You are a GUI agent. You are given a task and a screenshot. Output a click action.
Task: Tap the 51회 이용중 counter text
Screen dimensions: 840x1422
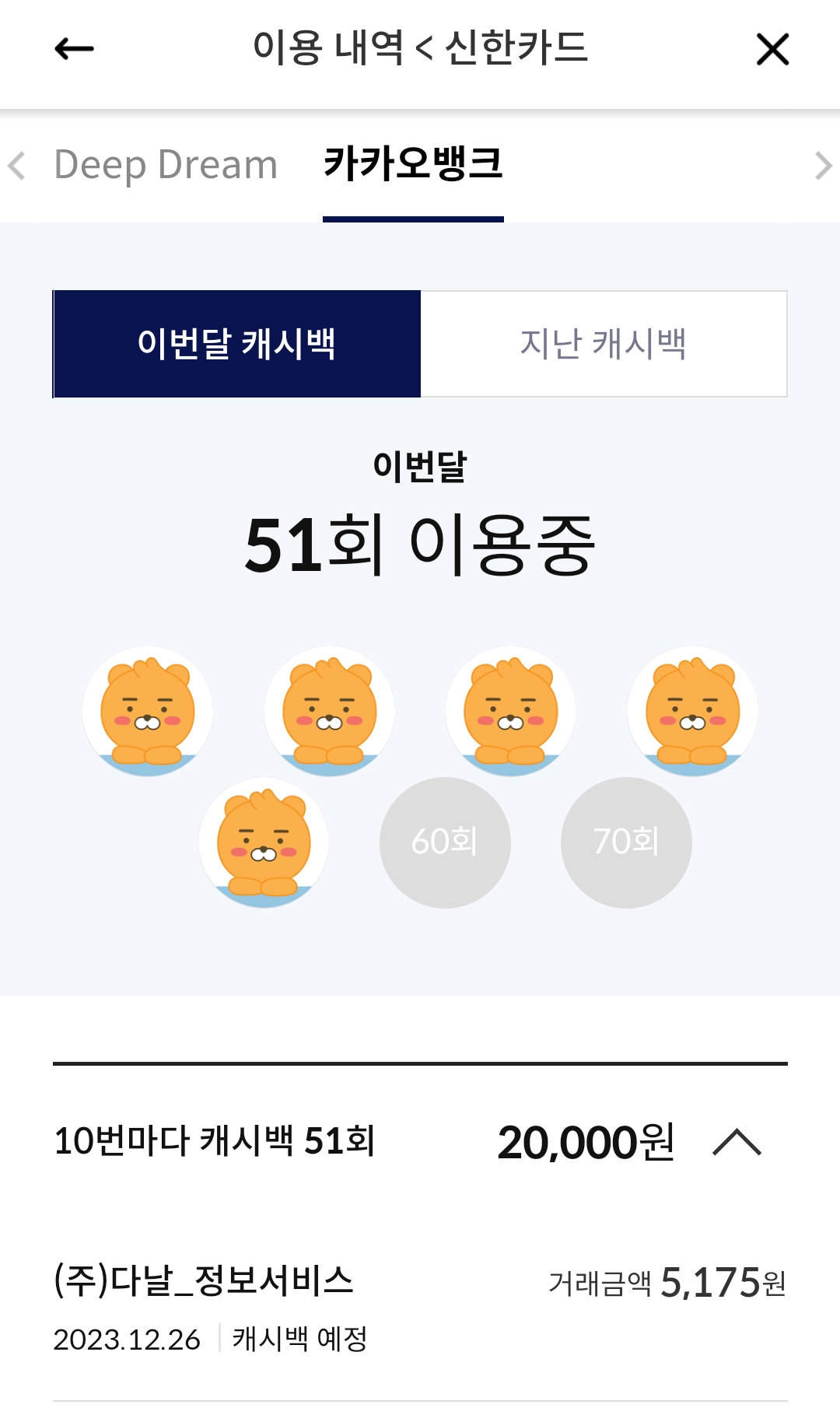pos(420,546)
